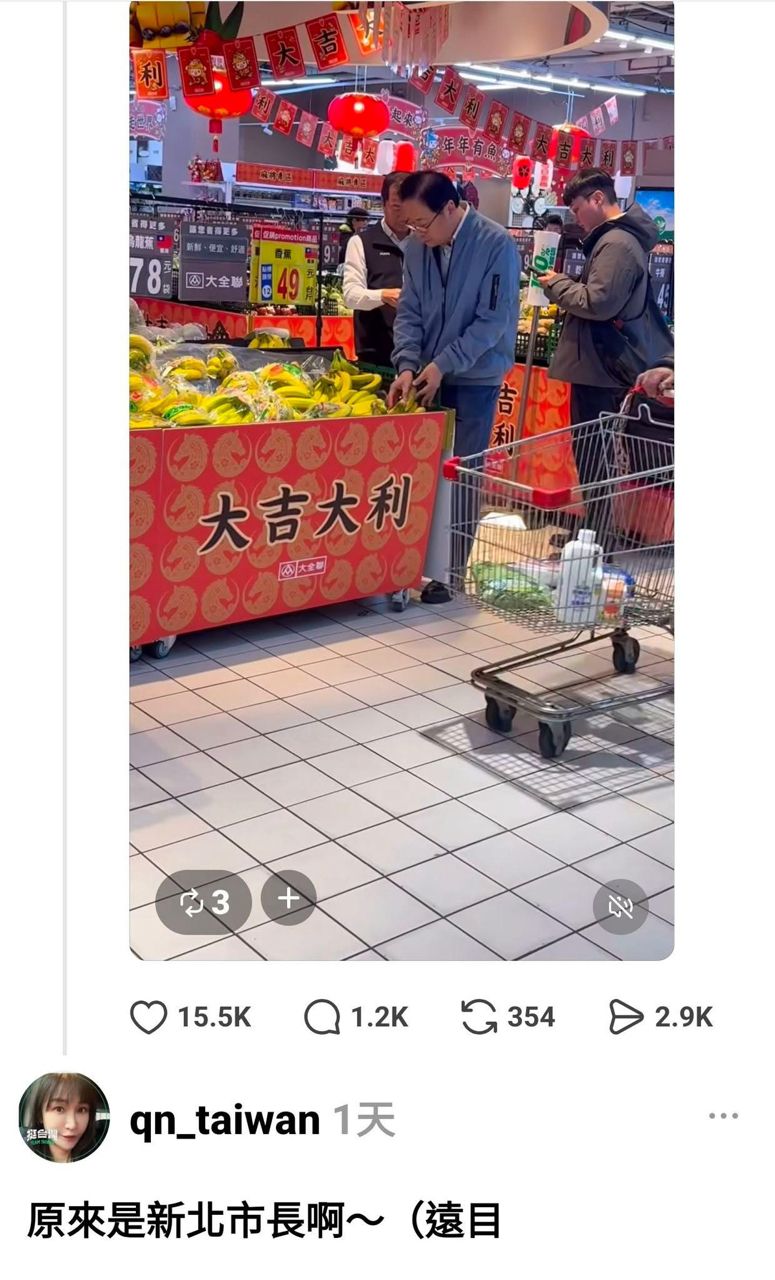Open overflow menu on qn_taiwan's reply
The height and width of the screenshot is (1280, 775).
(723, 1116)
